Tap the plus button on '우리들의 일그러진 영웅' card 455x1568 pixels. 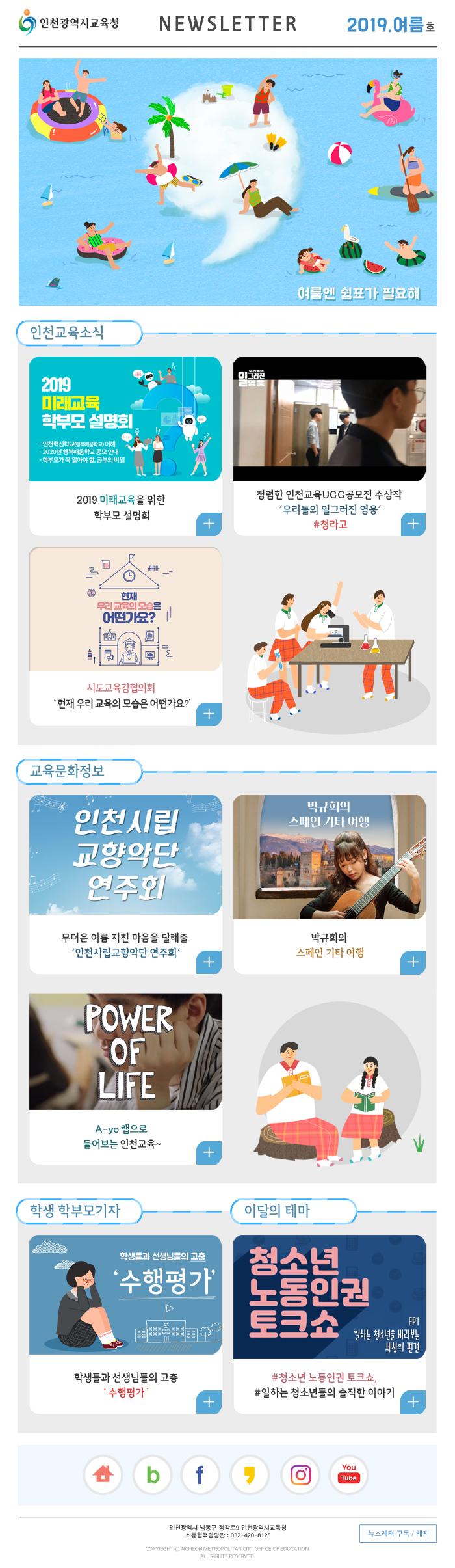click(x=413, y=524)
